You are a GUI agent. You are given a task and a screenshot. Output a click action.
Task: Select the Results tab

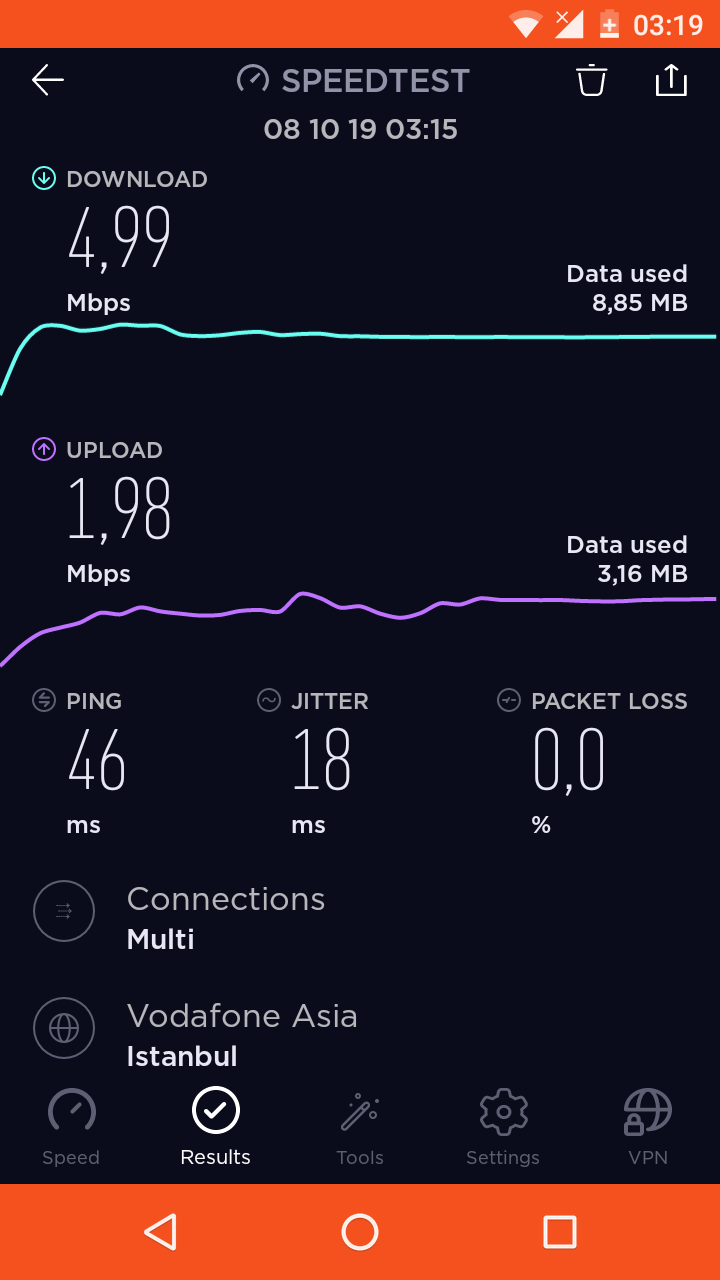coord(215,1127)
